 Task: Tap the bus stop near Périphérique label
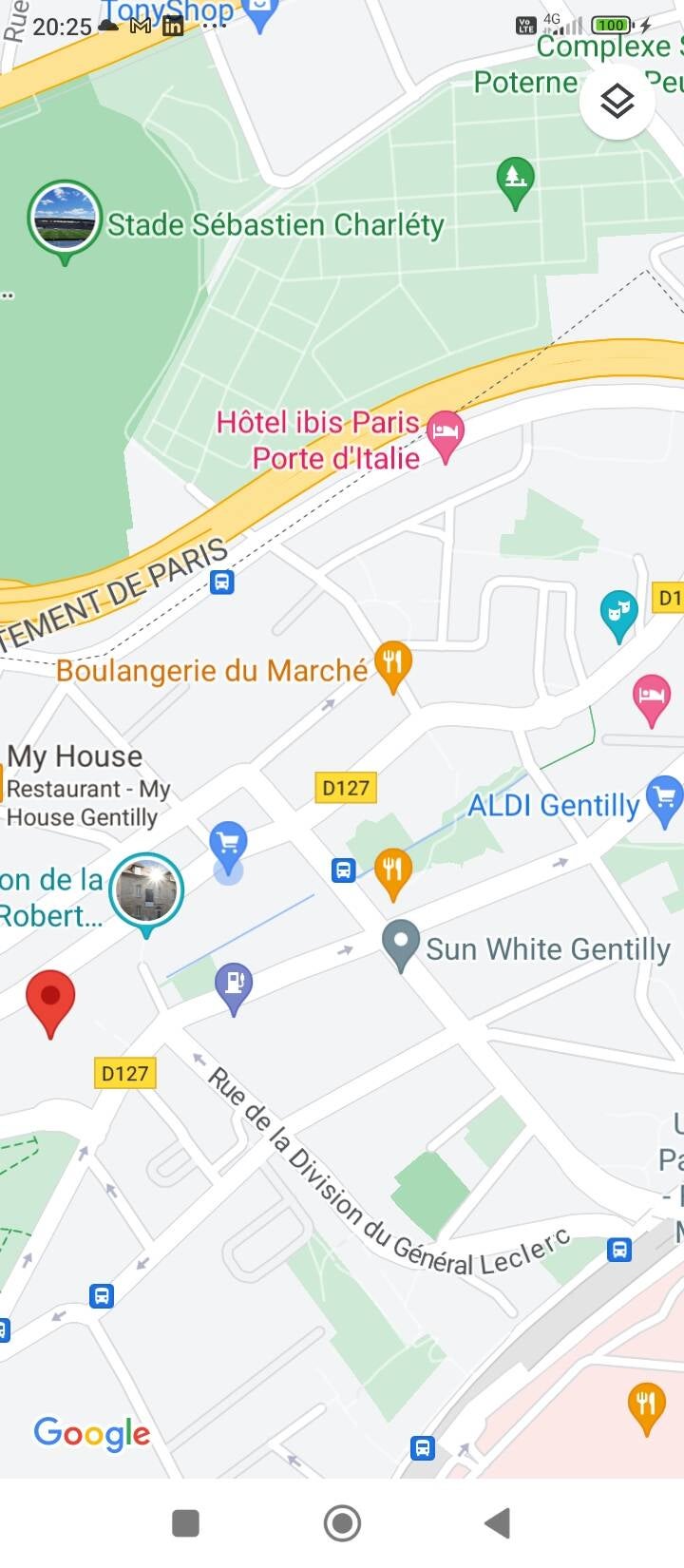click(x=221, y=582)
